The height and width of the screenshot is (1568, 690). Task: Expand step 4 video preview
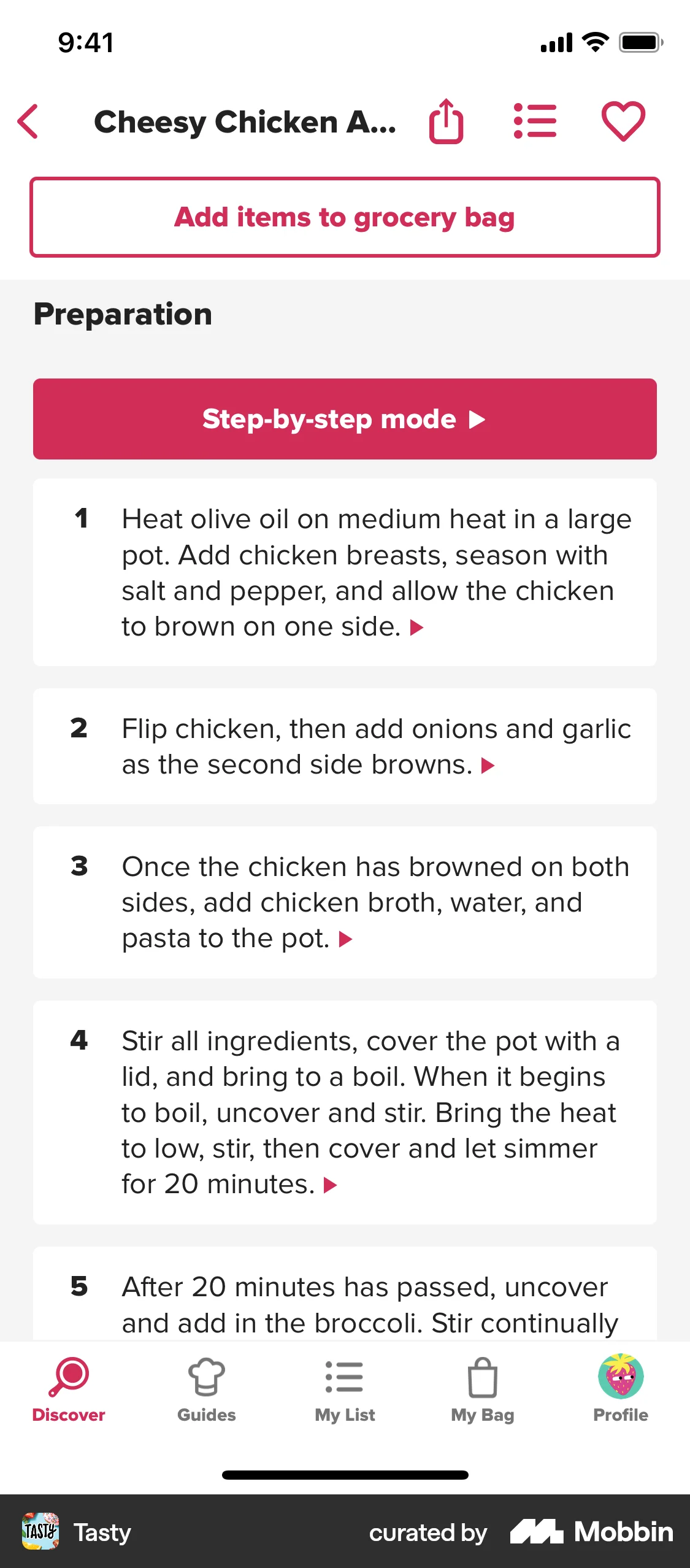[x=330, y=1185]
